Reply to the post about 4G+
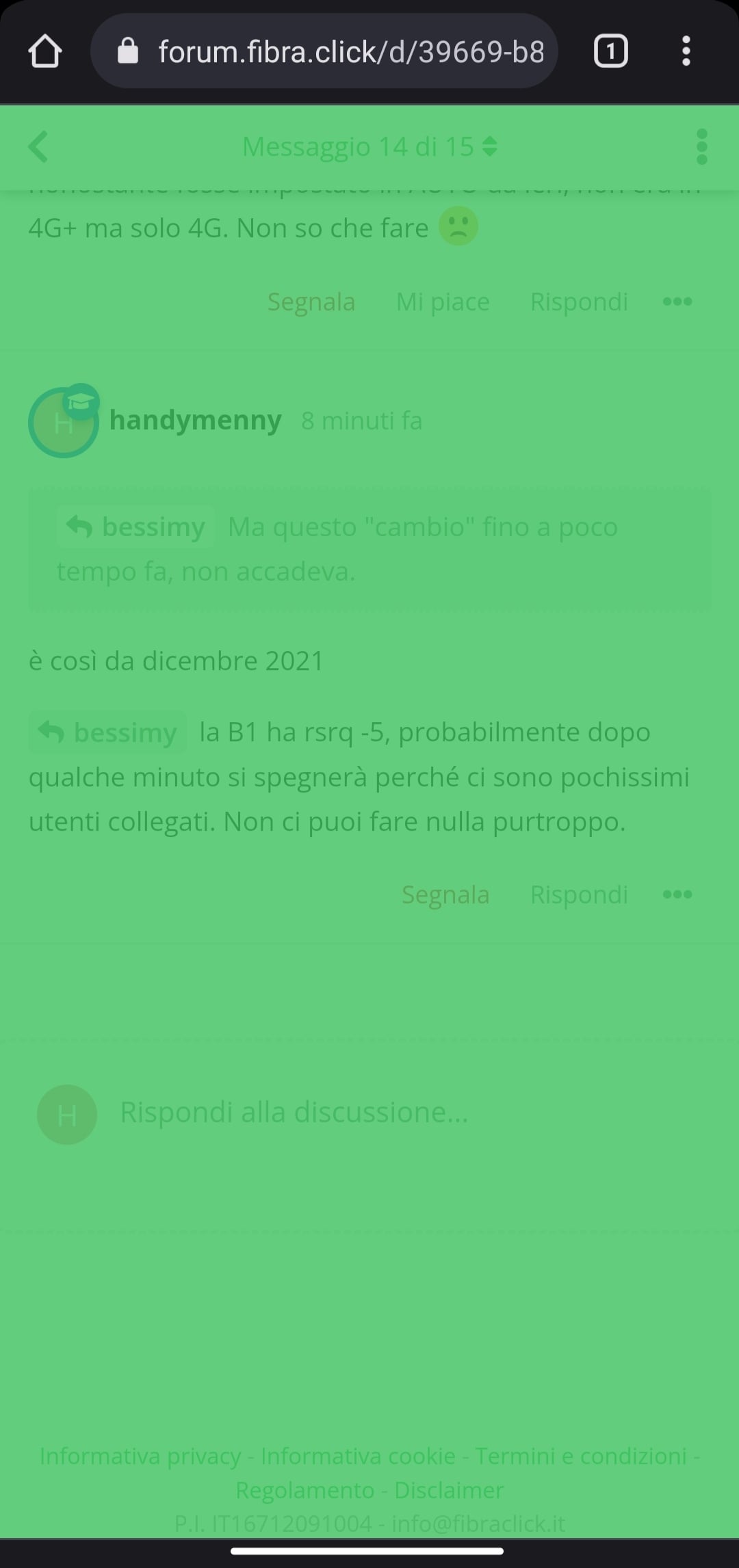Image resolution: width=739 pixels, height=1568 pixels. click(579, 302)
